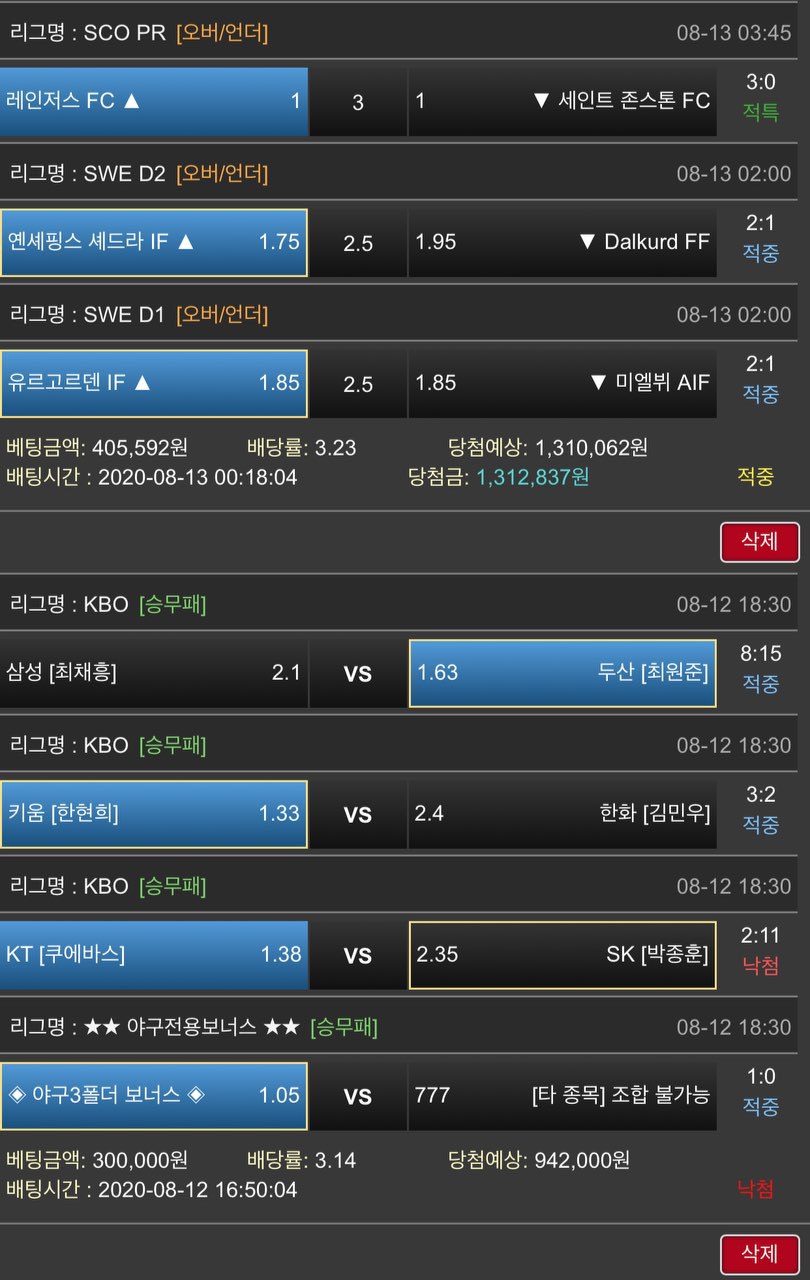Delete the 405,592원 bet slip from 08-13
This screenshot has height=1280, width=810.
coord(759,542)
